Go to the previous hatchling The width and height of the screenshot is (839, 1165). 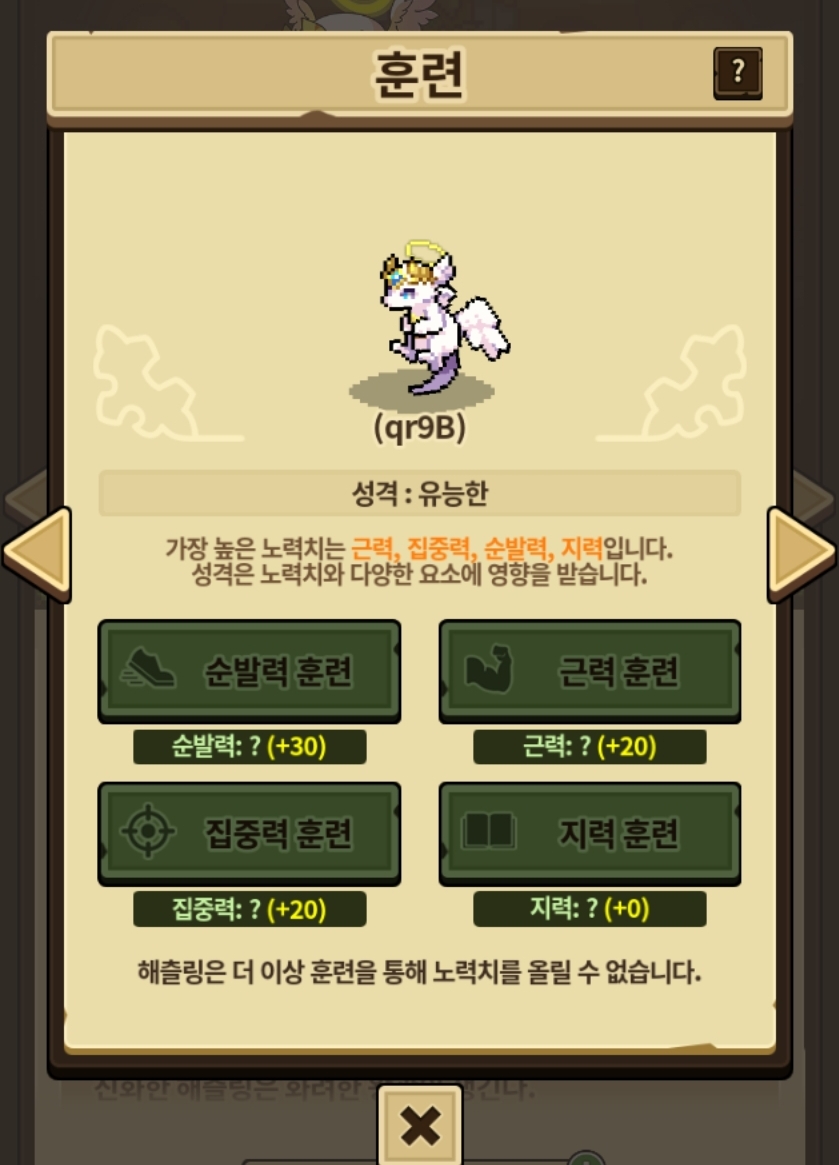pos(38,554)
